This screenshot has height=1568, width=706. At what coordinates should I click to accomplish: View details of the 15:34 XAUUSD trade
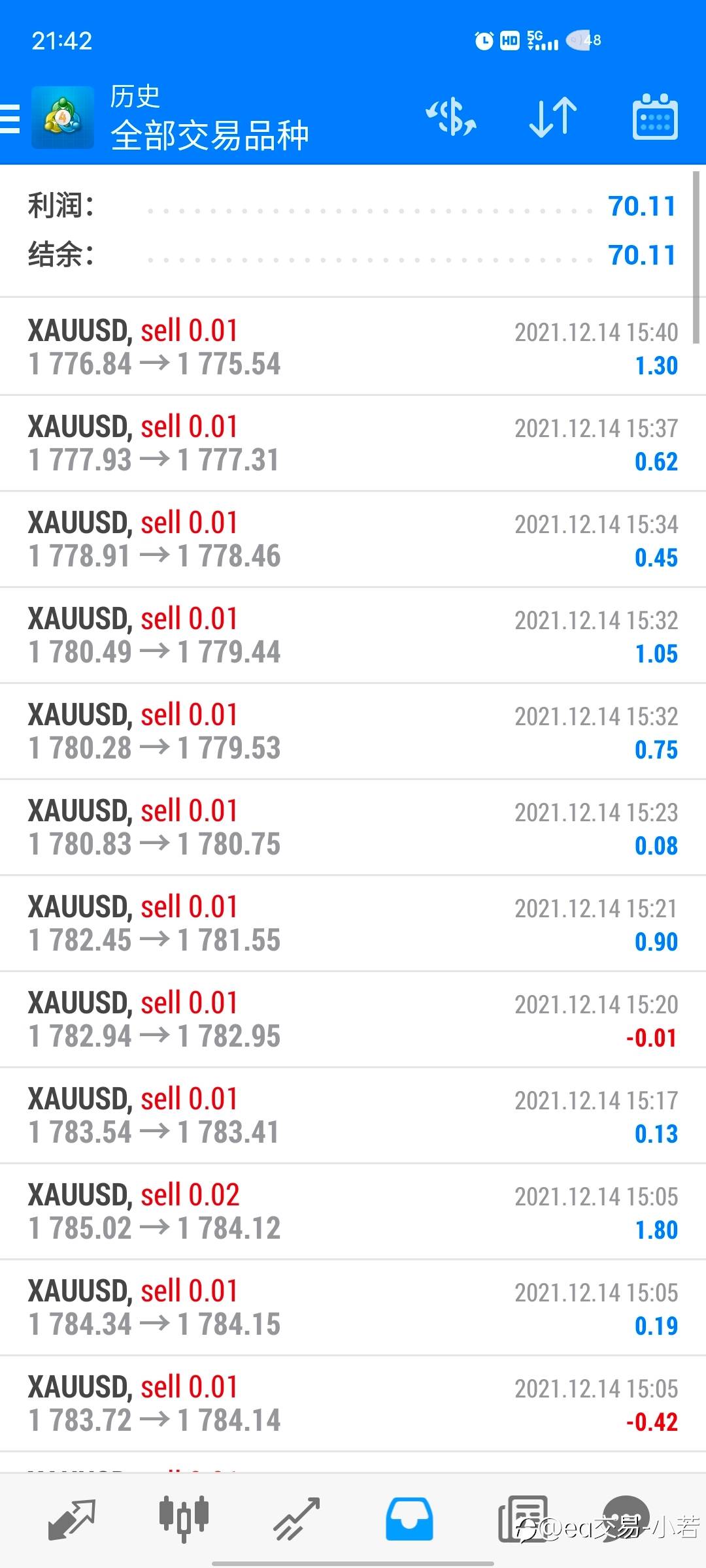pyautogui.click(x=353, y=539)
